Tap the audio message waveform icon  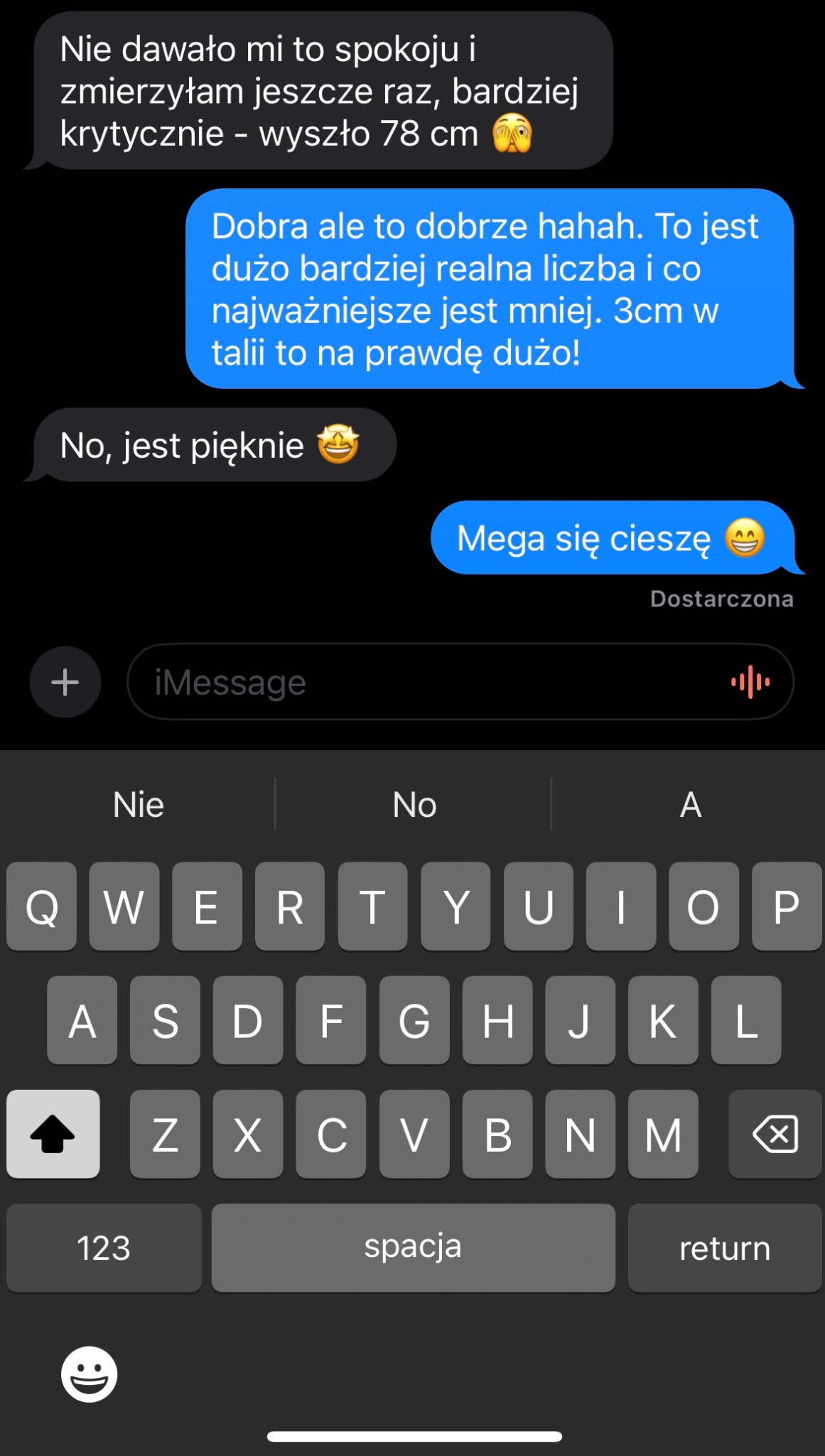tap(751, 682)
